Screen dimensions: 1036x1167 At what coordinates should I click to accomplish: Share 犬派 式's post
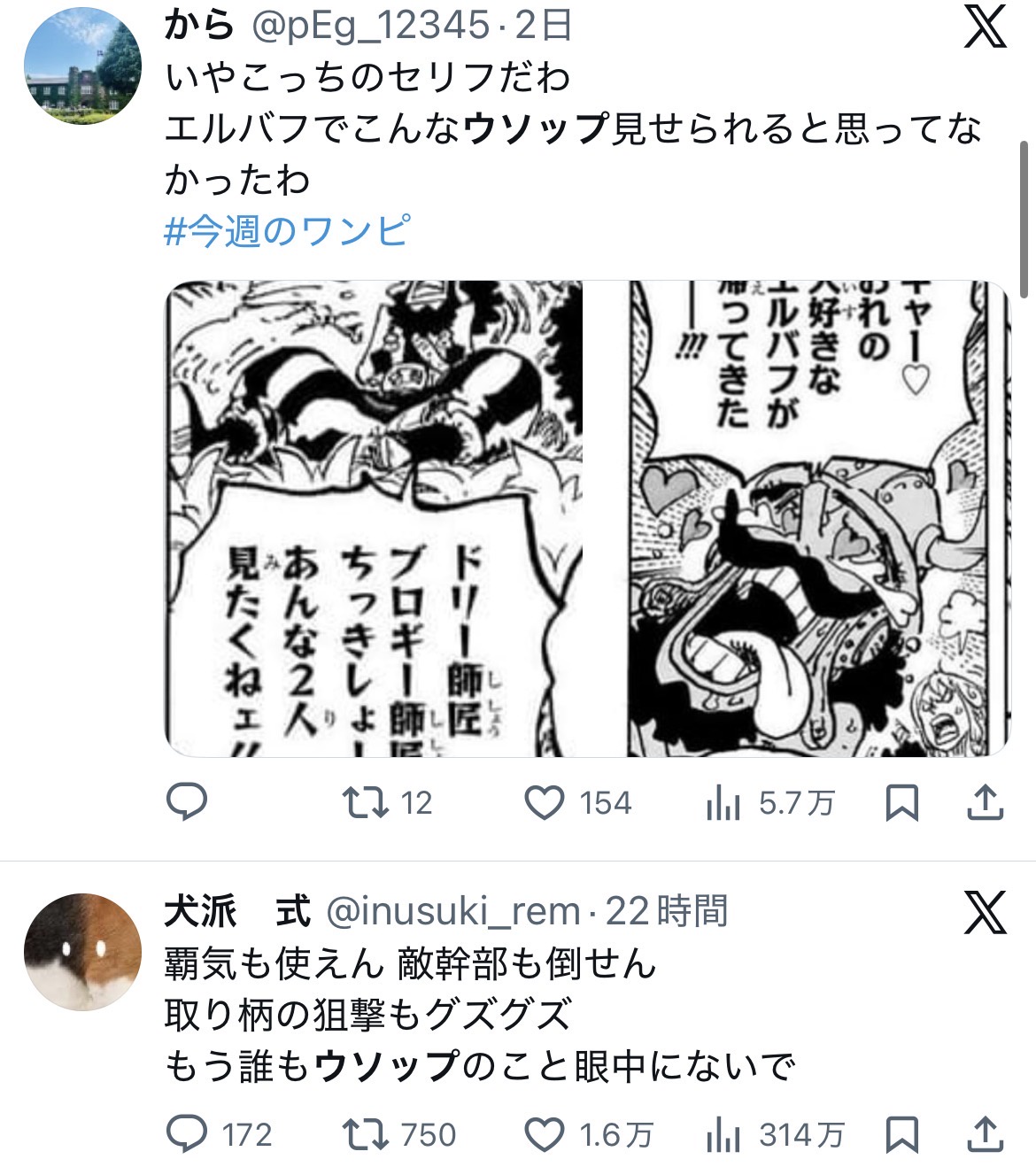tap(985, 1134)
